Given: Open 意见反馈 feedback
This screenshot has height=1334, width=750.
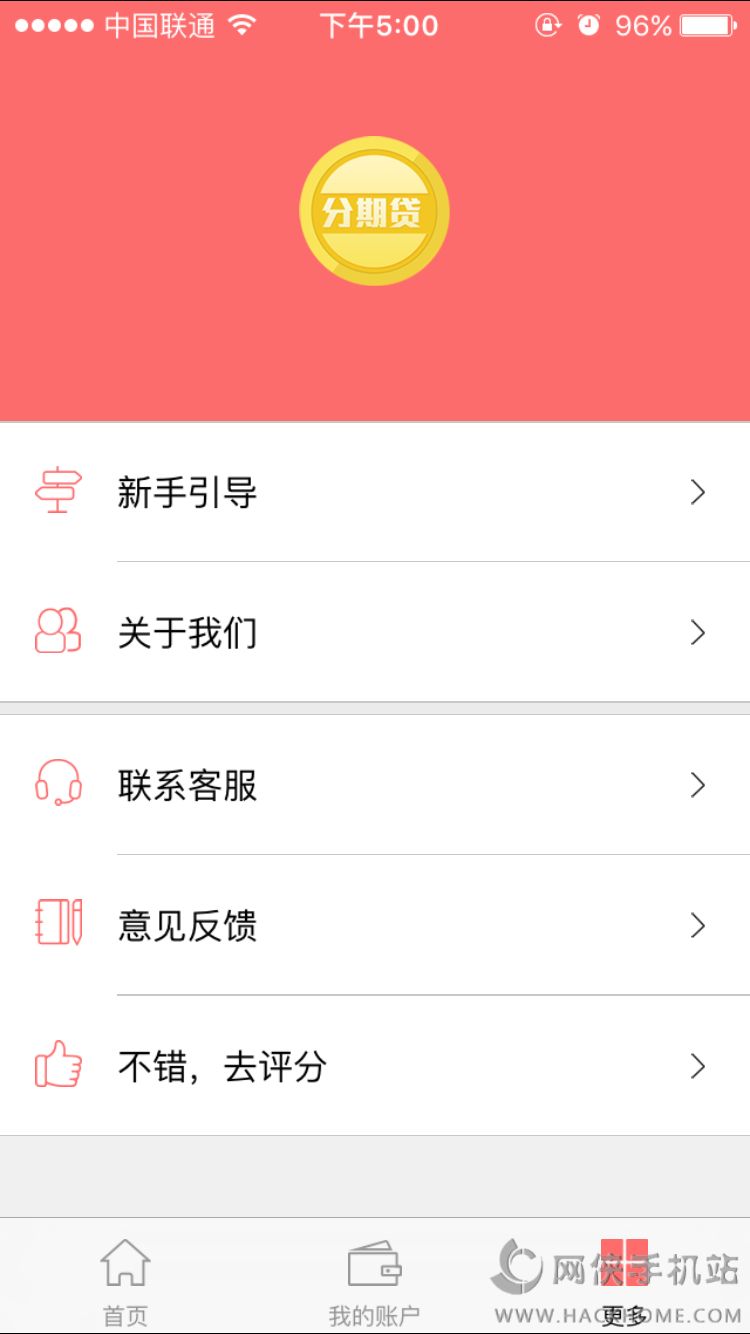Looking at the screenshot, I should tap(375, 926).
